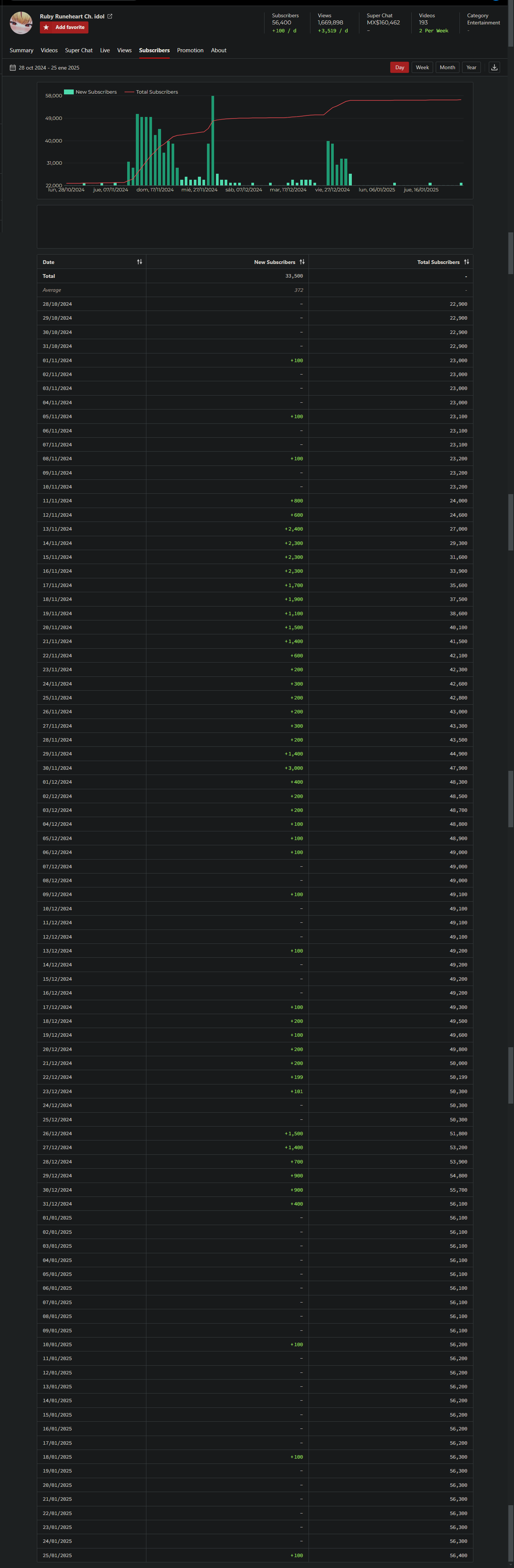Select the Live tab
The height and width of the screenshot is (1568, 514).
tap(105, 50)
